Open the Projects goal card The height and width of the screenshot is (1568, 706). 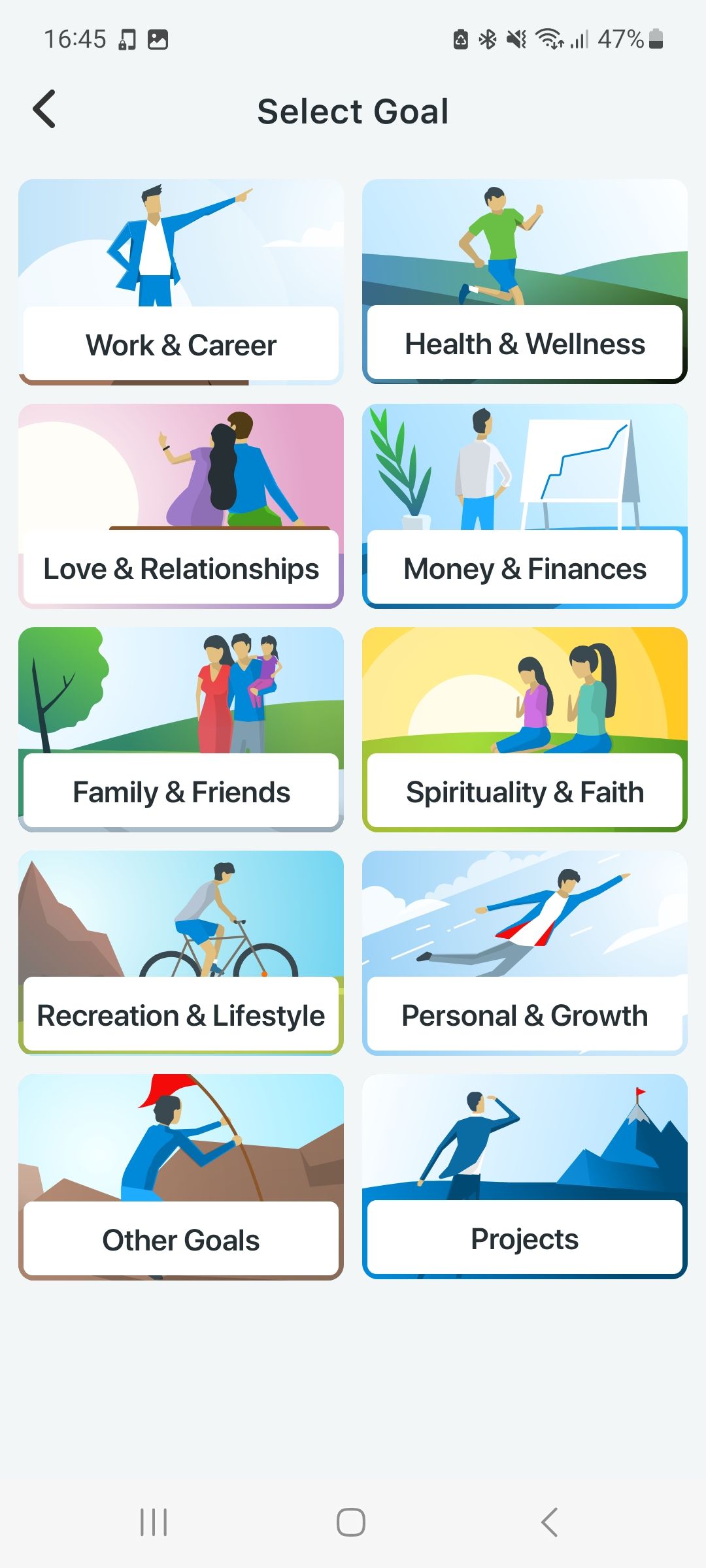(525, 1177)
